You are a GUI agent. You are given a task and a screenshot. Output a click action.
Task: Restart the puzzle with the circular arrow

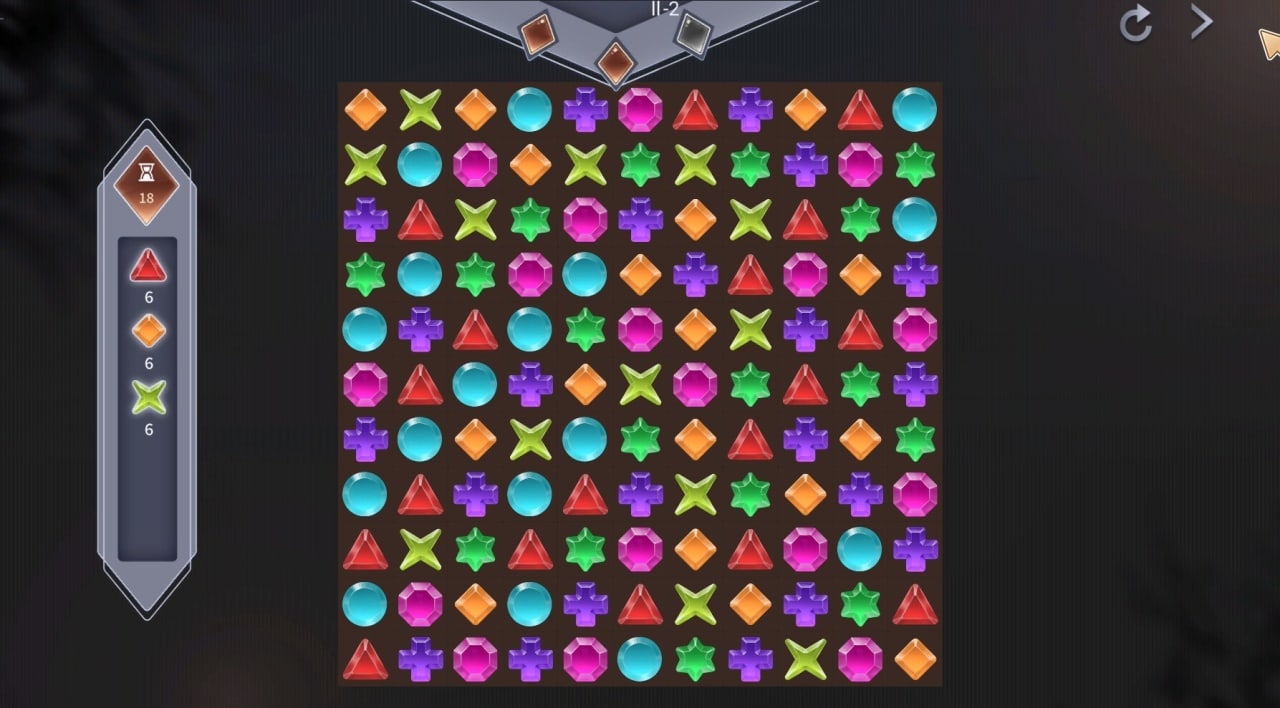[x=1136, y=23]
